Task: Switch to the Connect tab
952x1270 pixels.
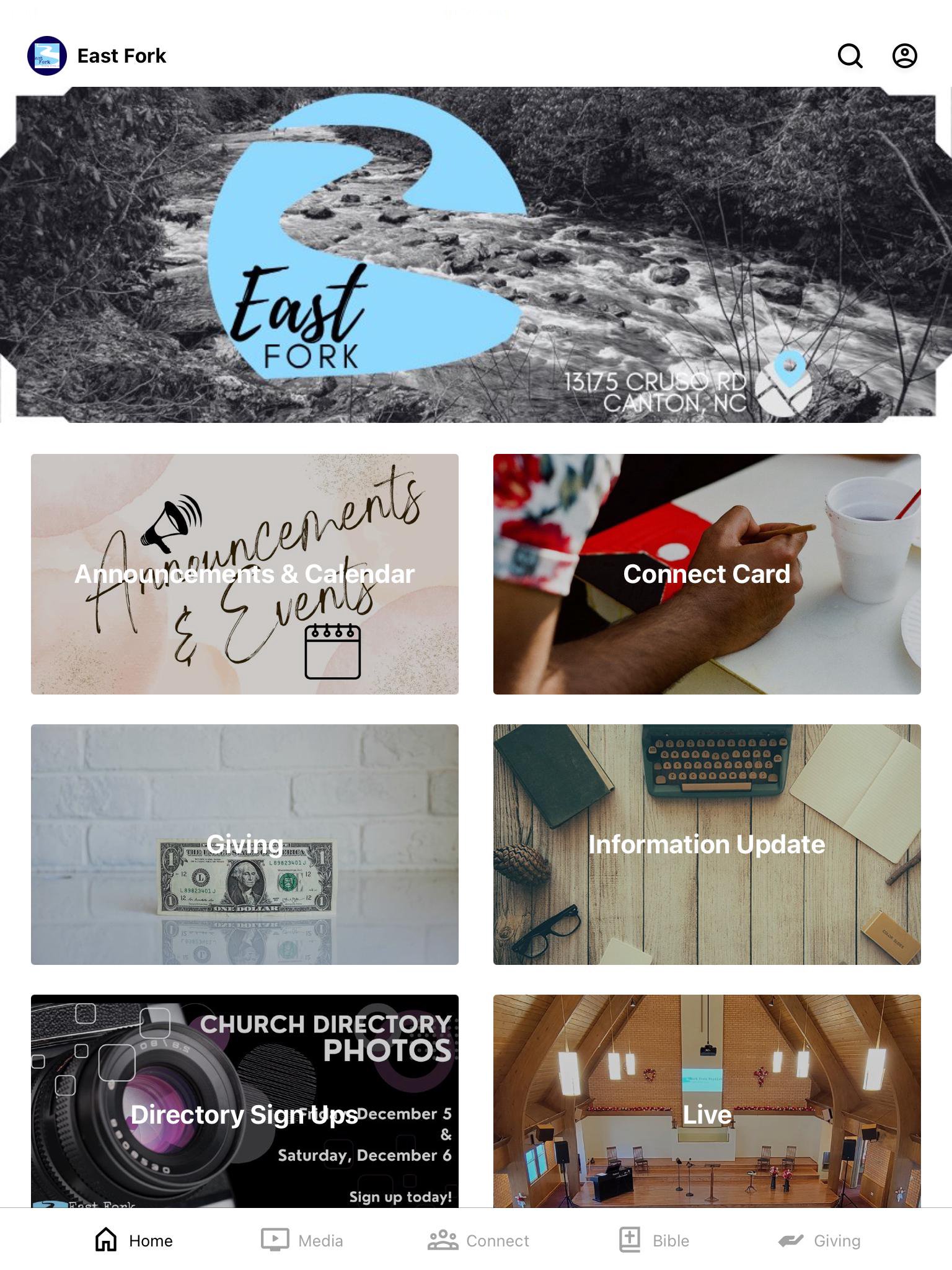Action: coord(478,1240)
